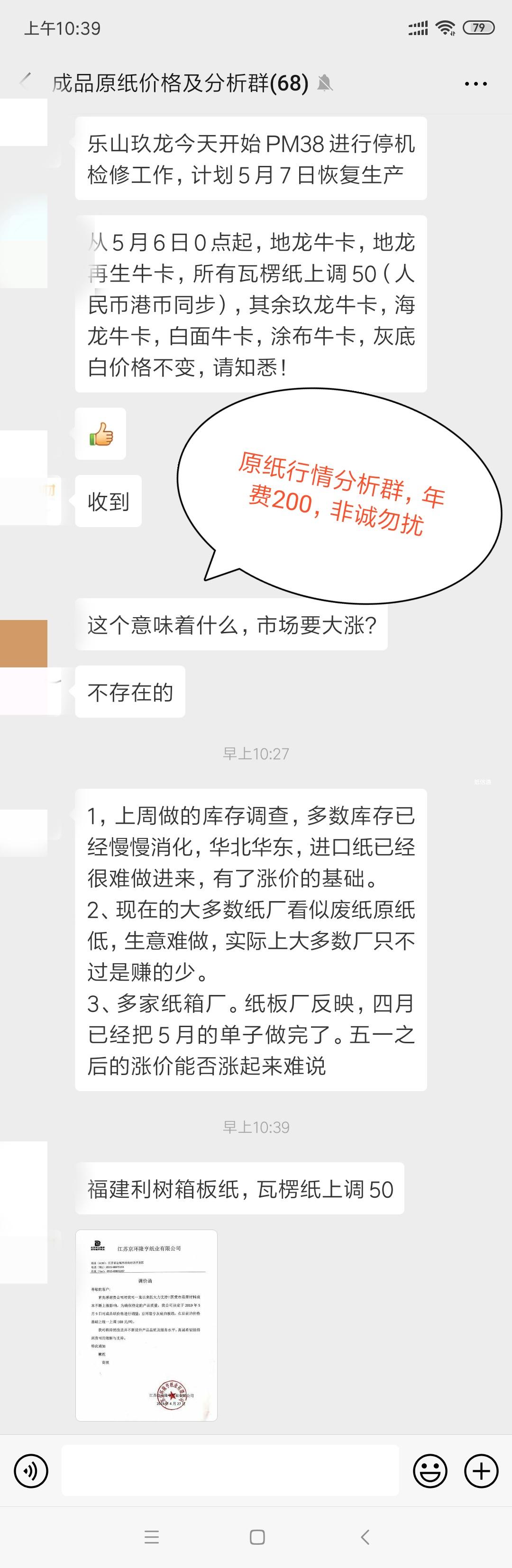Open the recent apps view
The image size is (512, 1568).
pos(152,1537)
